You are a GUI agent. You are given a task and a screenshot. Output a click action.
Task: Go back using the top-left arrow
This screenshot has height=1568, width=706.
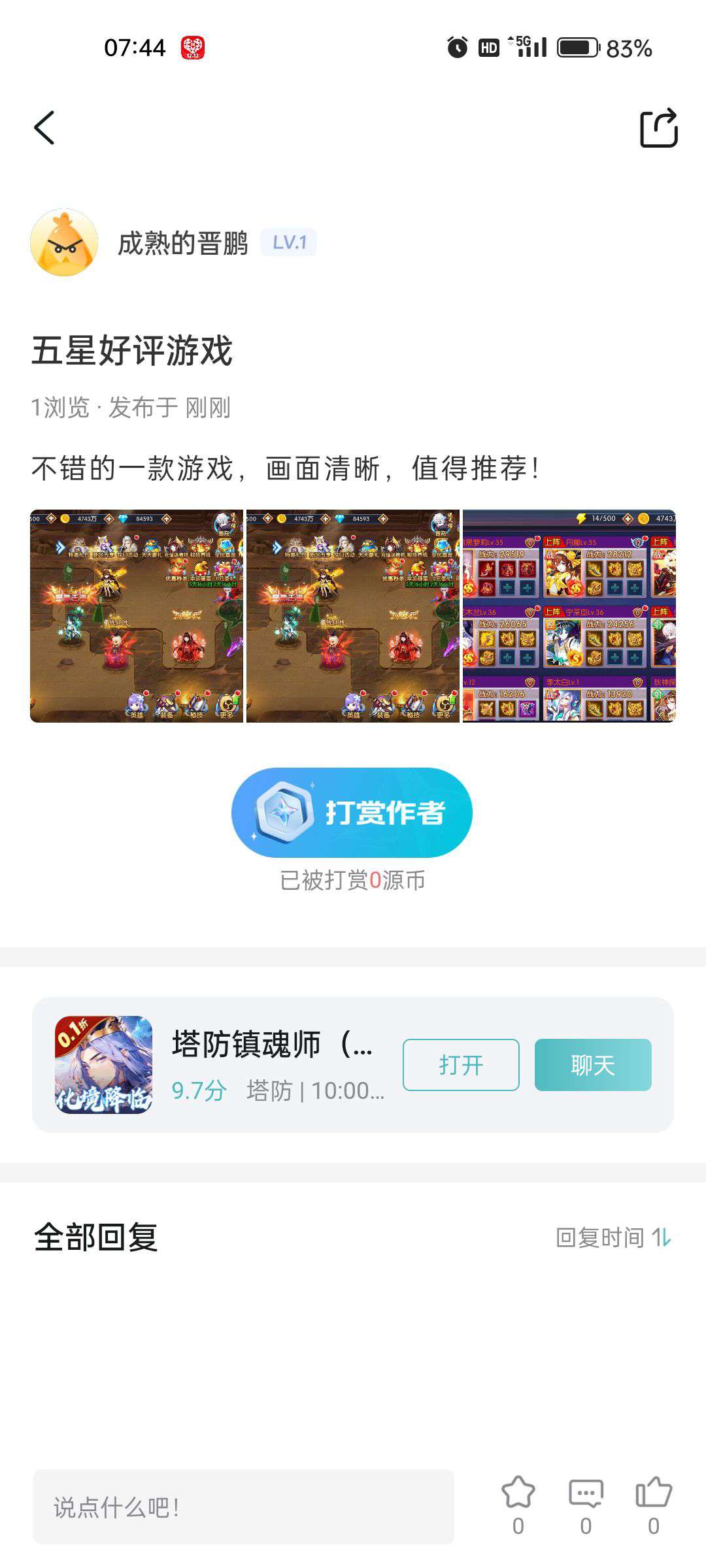pyautogui.click(x=44, y=127)
